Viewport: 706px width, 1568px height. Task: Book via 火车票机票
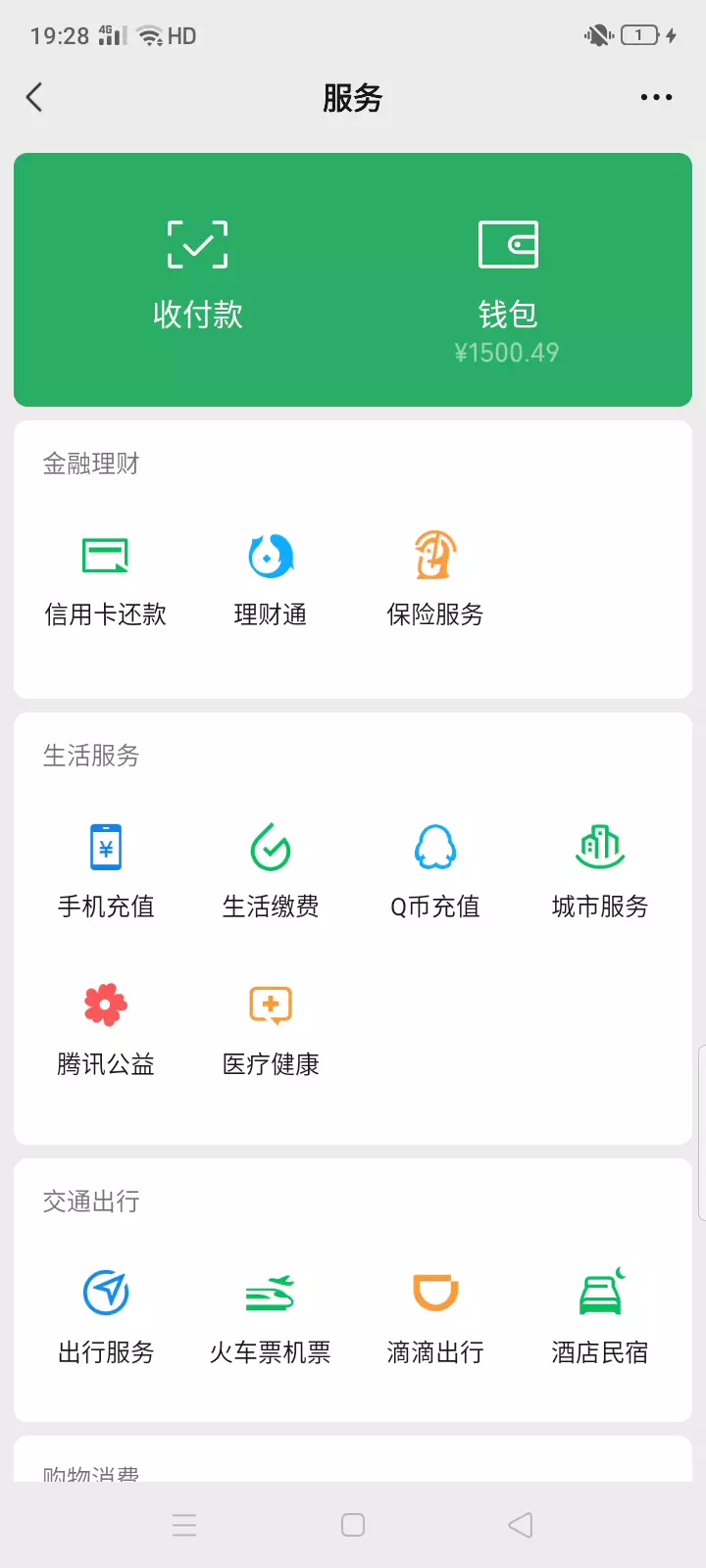tap(271, 1317)
